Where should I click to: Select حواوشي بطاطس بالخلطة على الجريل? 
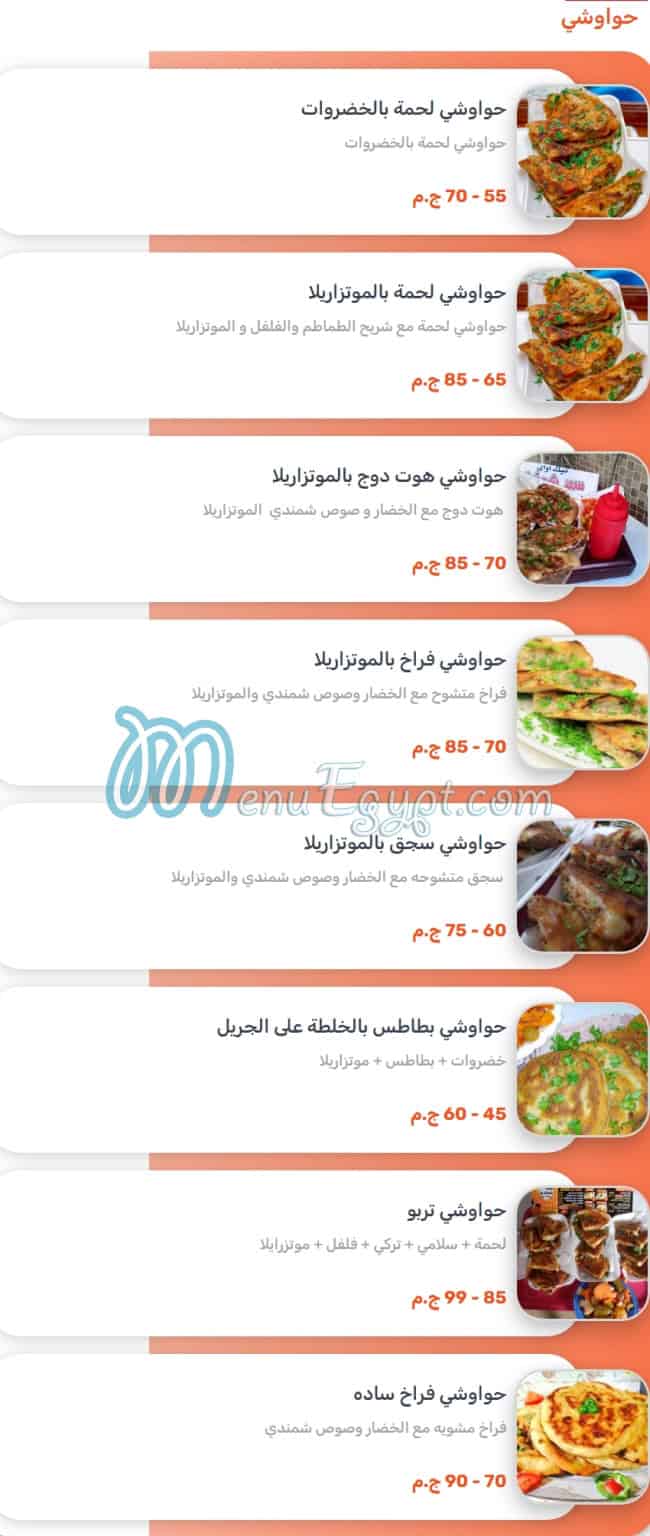tap(361, 1027)
